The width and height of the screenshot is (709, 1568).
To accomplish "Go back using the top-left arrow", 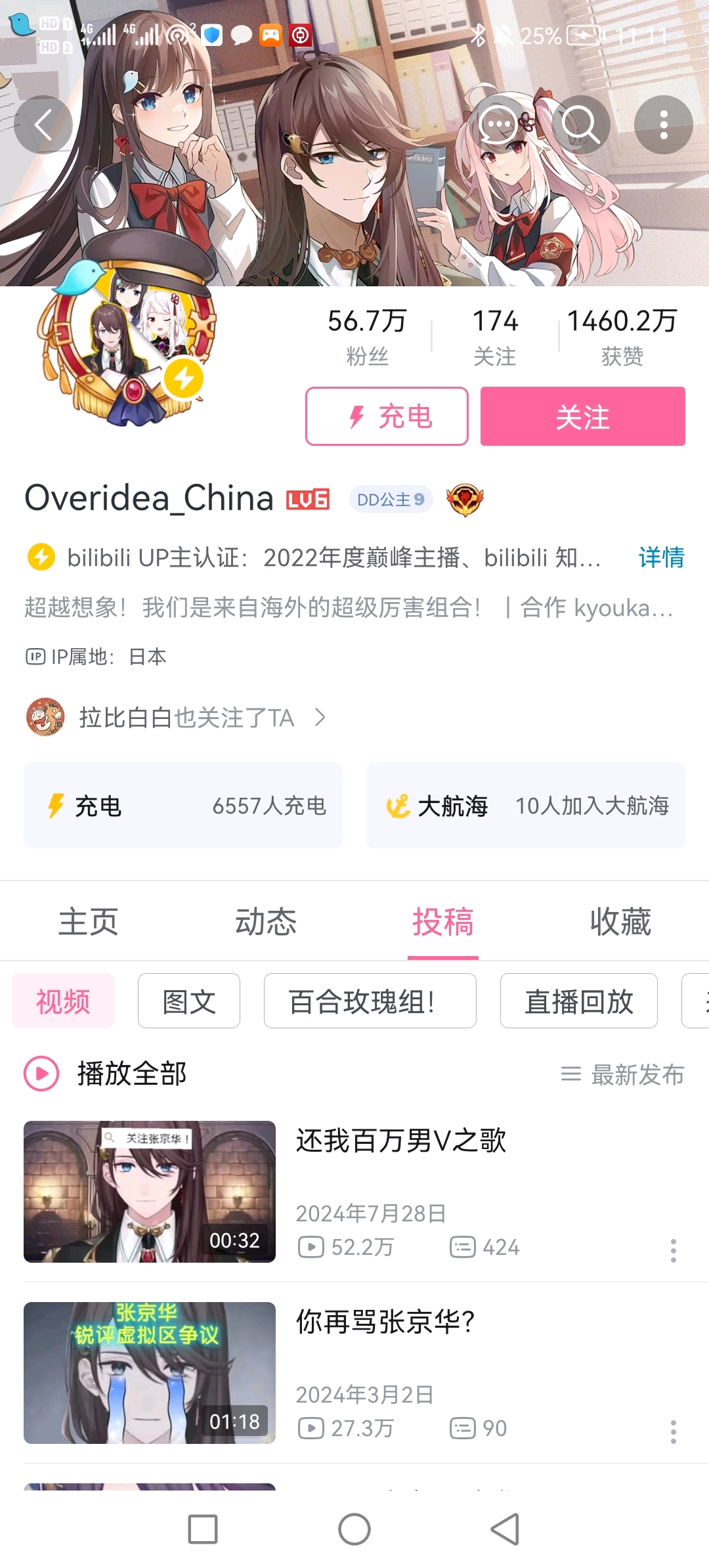I will (43, 125).
